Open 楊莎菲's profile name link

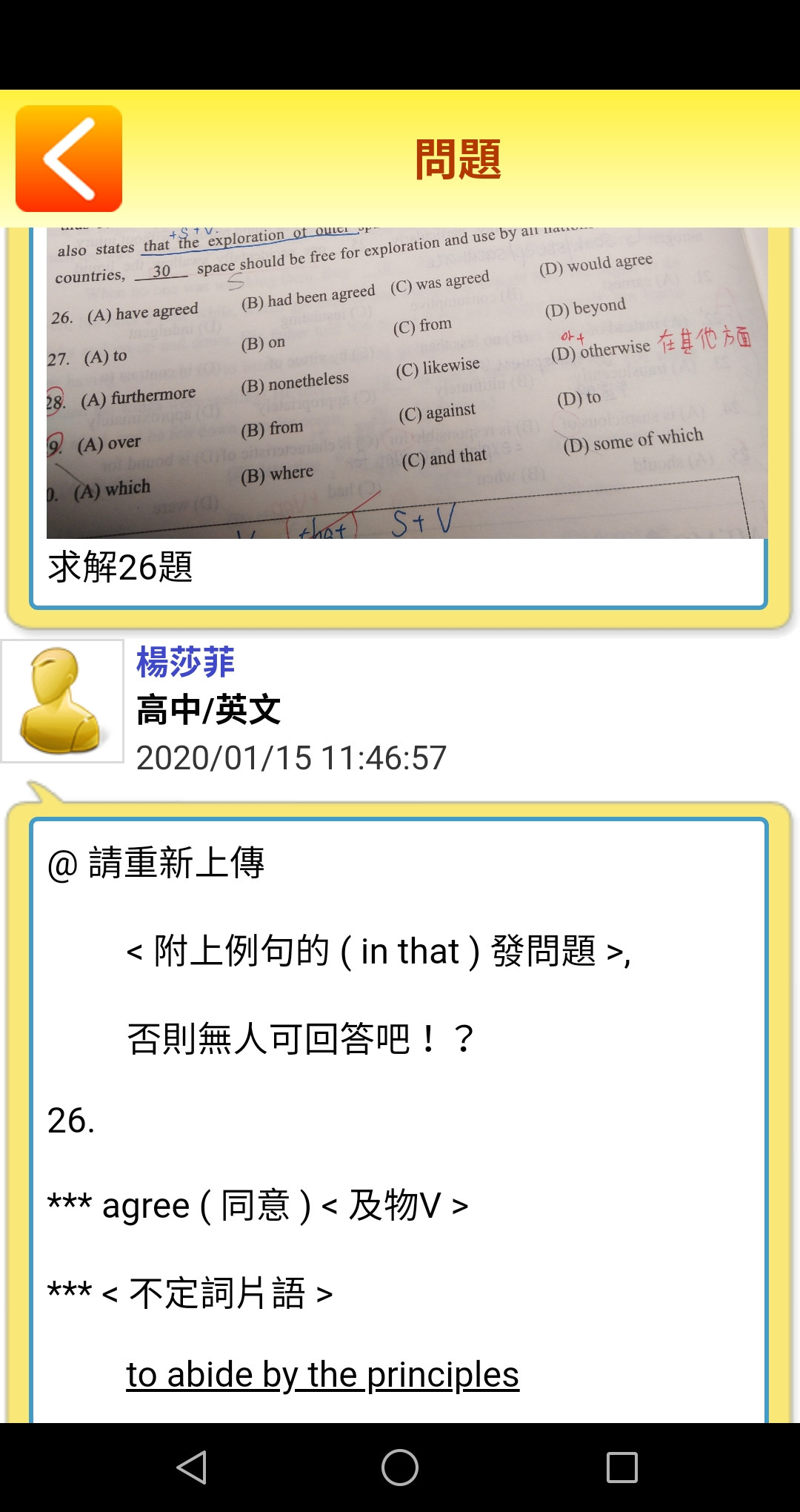(185, 662)
